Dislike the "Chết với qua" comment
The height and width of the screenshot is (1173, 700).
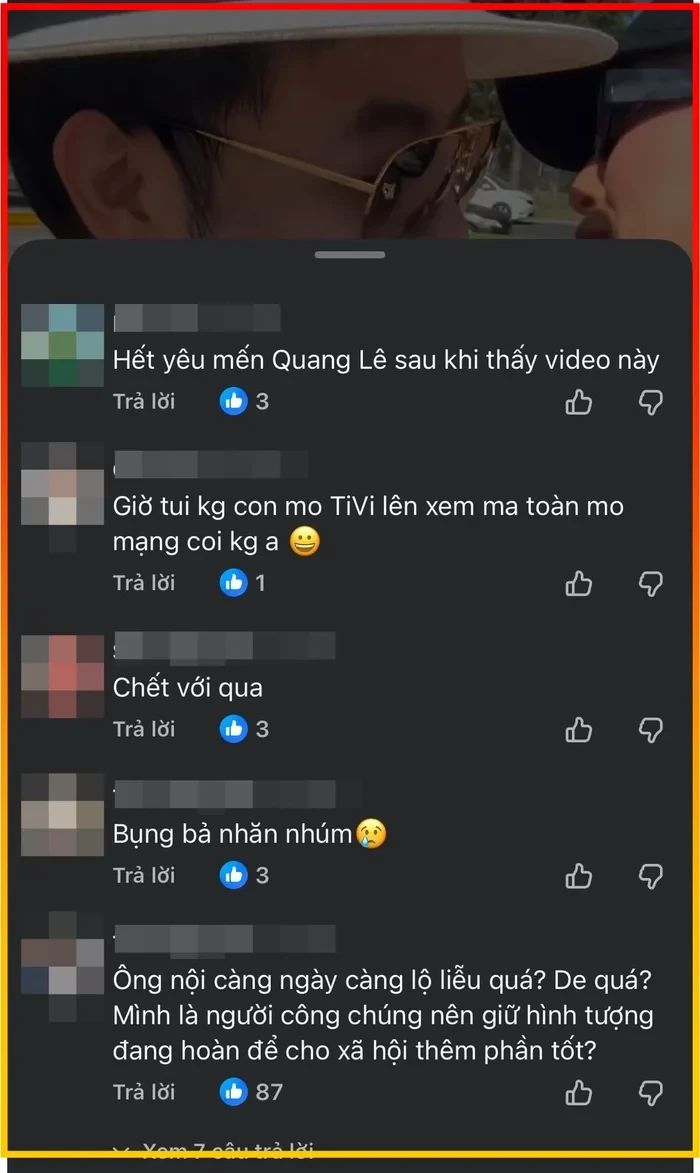(650, 729)
